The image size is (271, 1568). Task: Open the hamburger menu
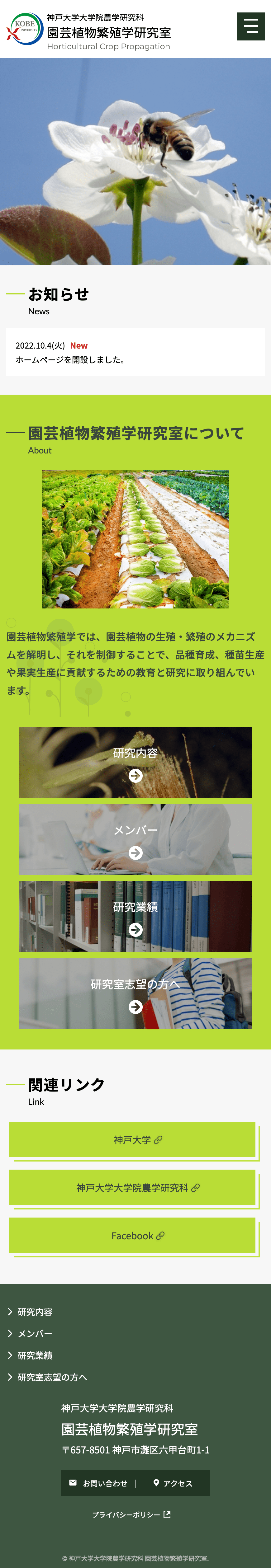250,26
